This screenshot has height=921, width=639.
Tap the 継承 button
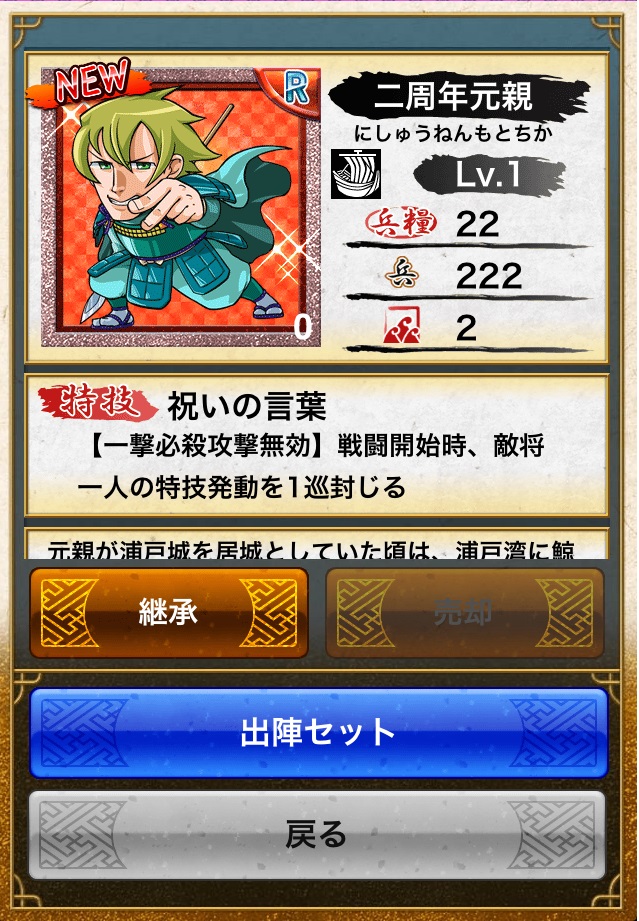coord(168,613)
